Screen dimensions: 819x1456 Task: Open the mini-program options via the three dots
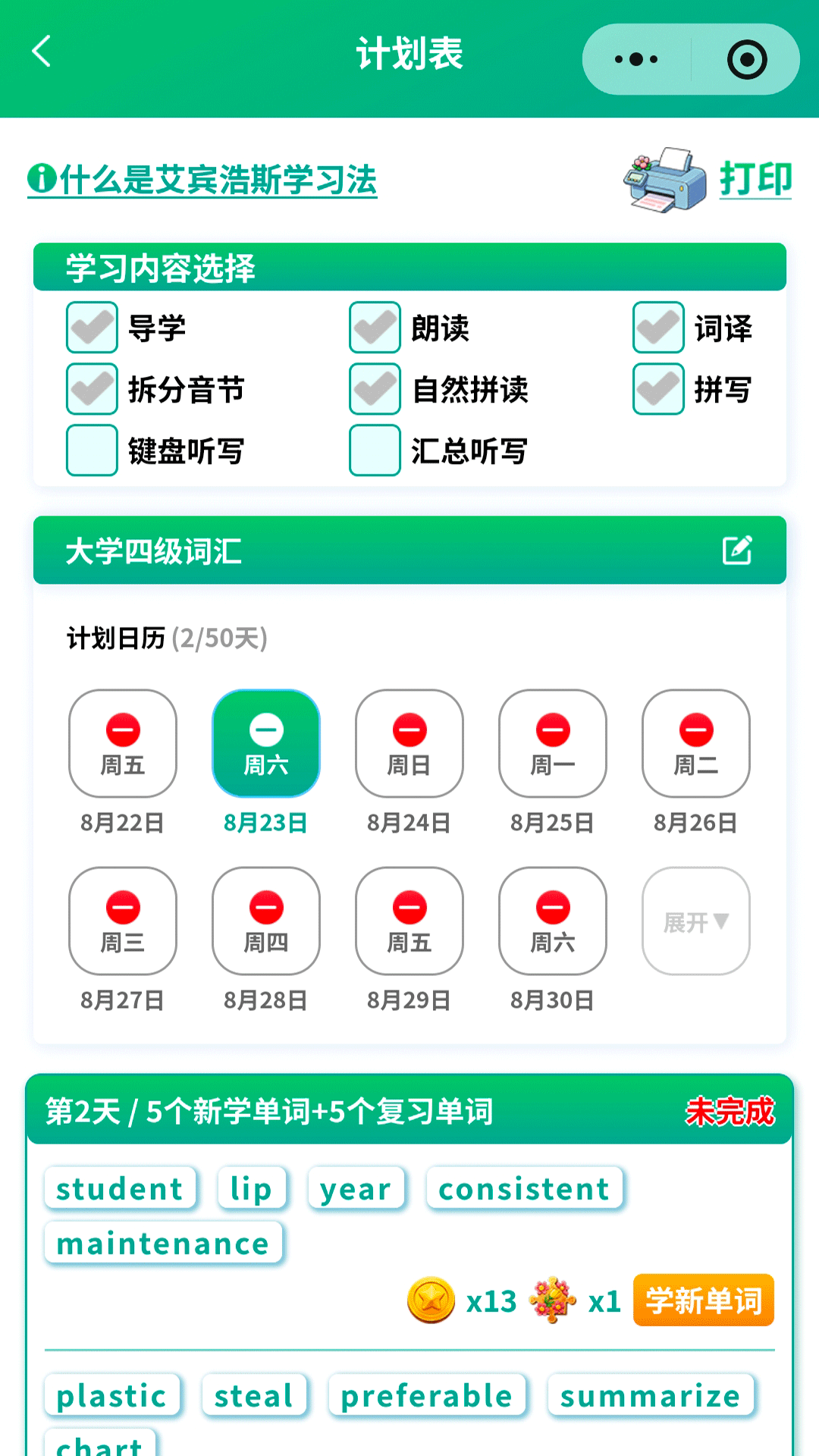[637, 58]
